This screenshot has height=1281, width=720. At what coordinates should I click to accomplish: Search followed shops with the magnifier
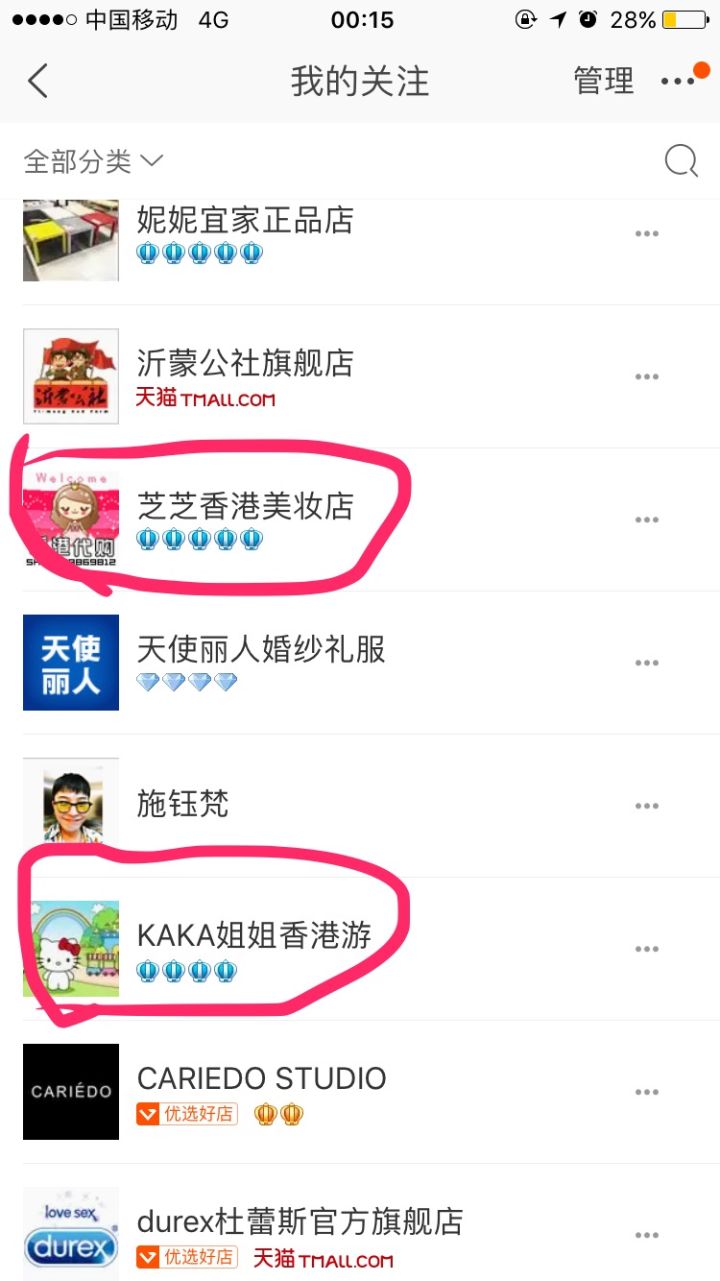(x=681, y=161)
